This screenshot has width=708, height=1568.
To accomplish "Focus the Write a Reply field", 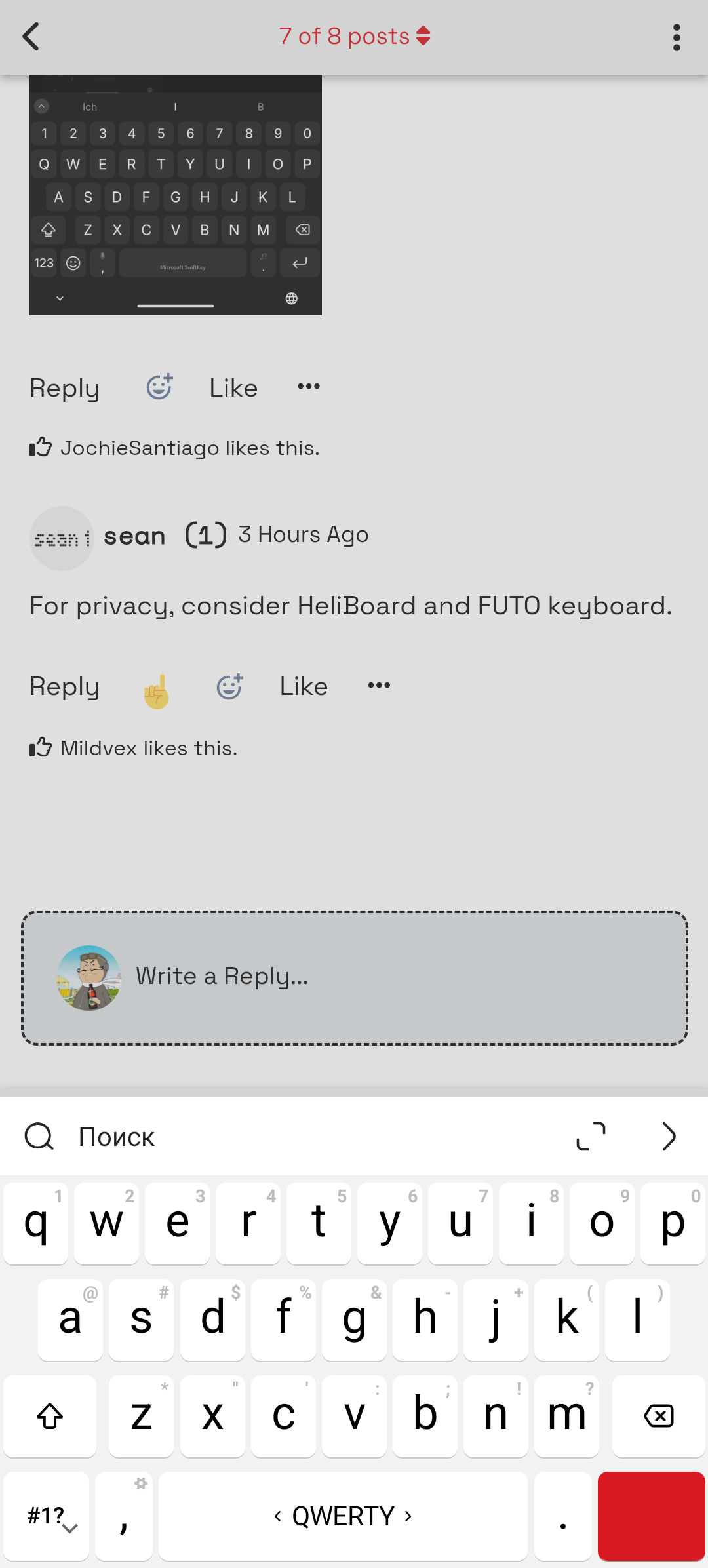I will (x=393, y=977).
